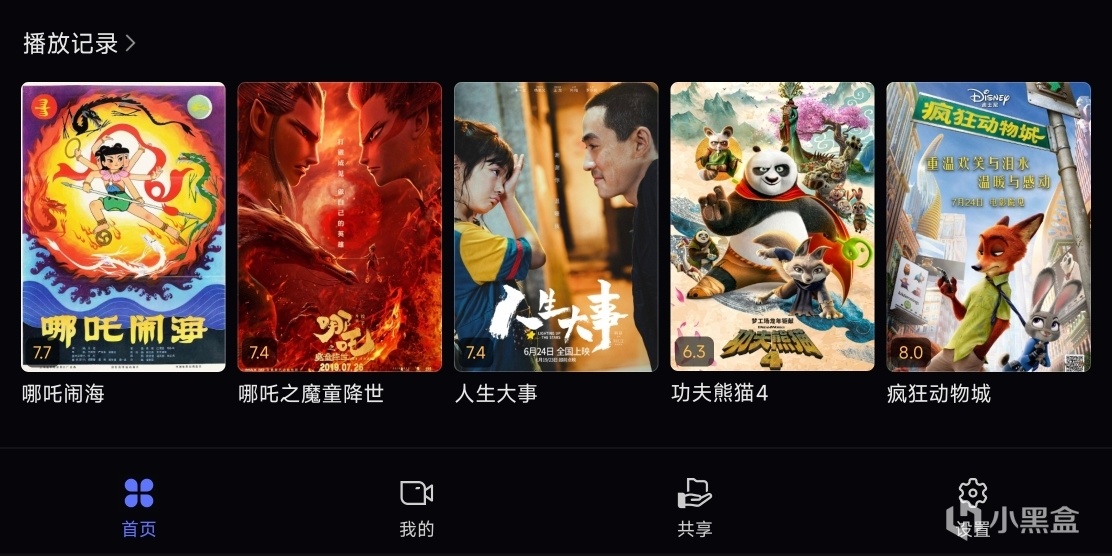This screenshot has height=556, width=1112.
Task: Switch to the 首页 home tab
Action: pyautogui.click(x=139, y=507)
